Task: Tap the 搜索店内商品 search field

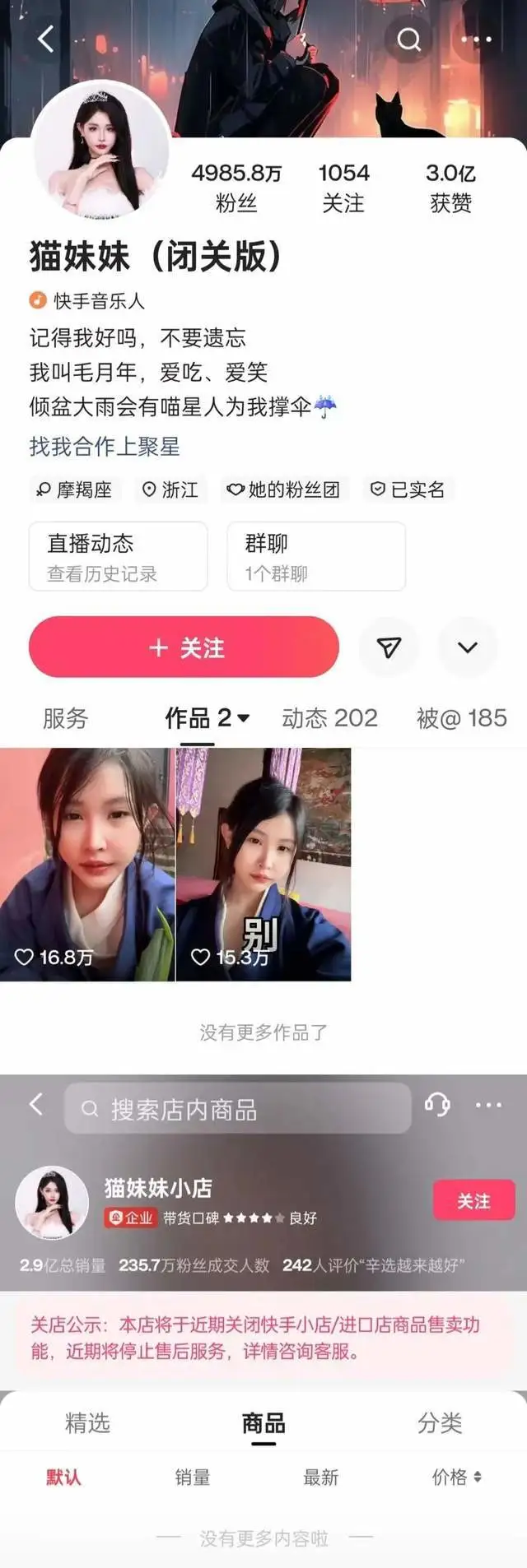Action: click(x=237, y=1110)
